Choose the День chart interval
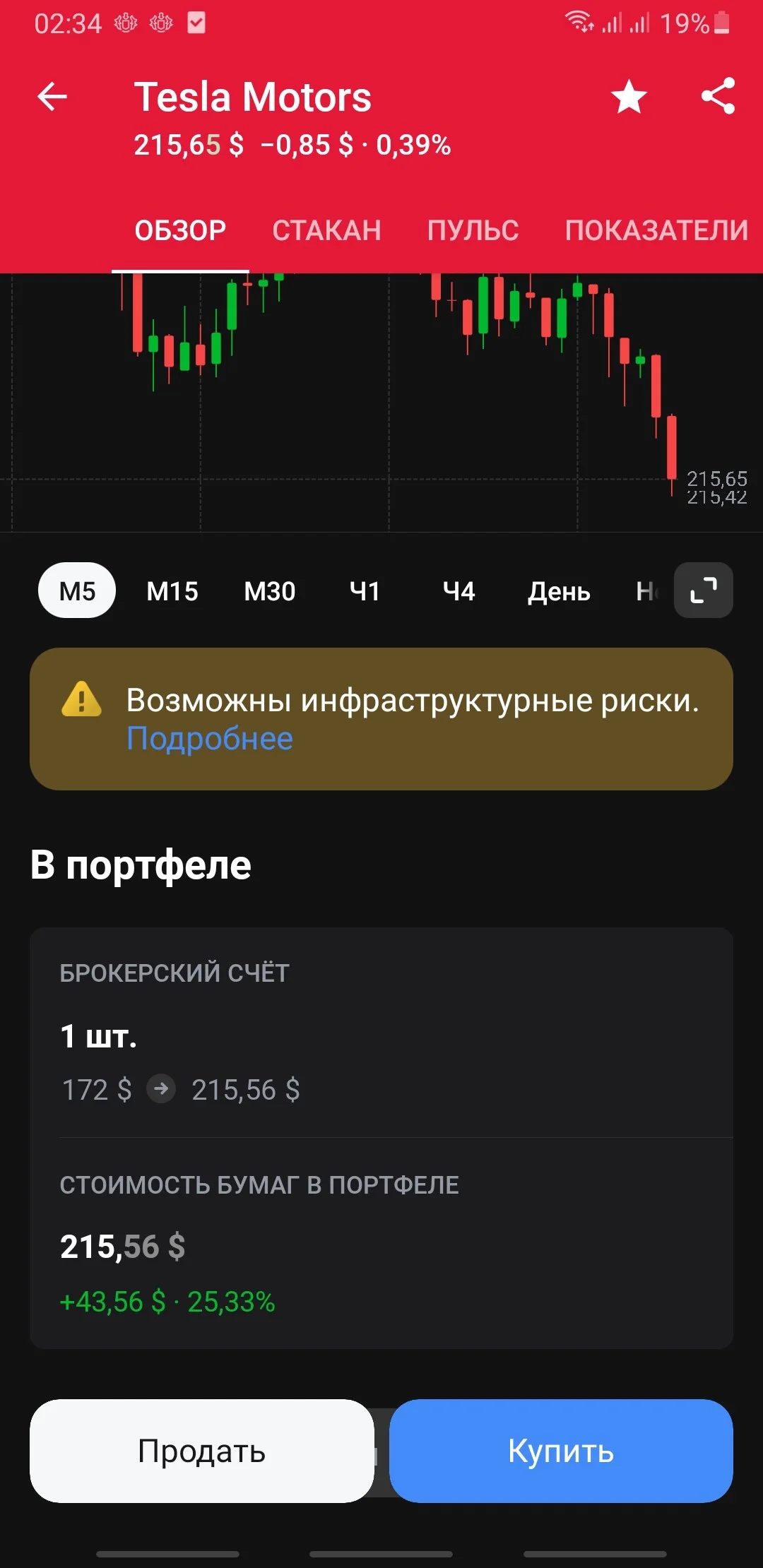The width and height of the screenshot is (763, 1568). click(x=559, y=590)
